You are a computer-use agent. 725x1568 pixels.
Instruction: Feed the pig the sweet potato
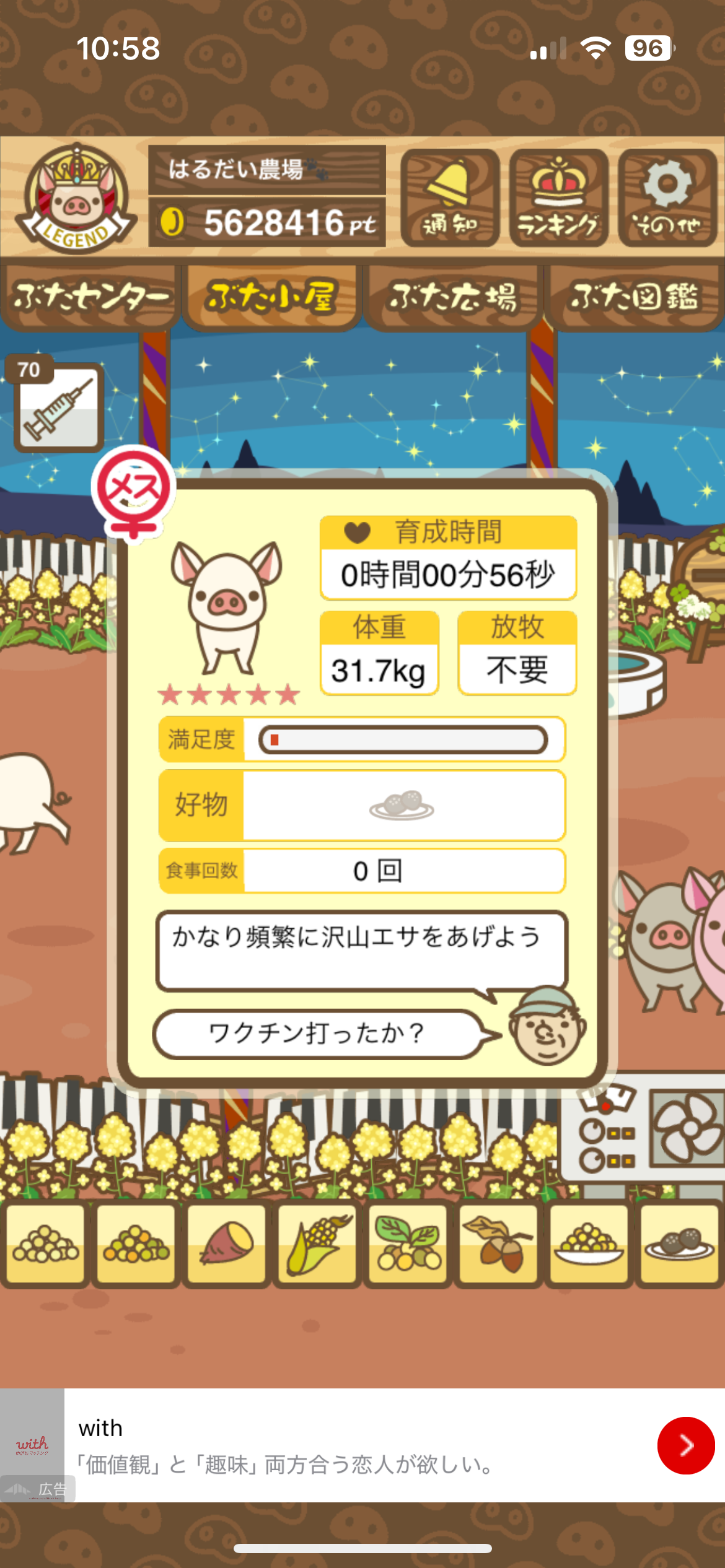pyautogui.click(x=227, y=1243)
